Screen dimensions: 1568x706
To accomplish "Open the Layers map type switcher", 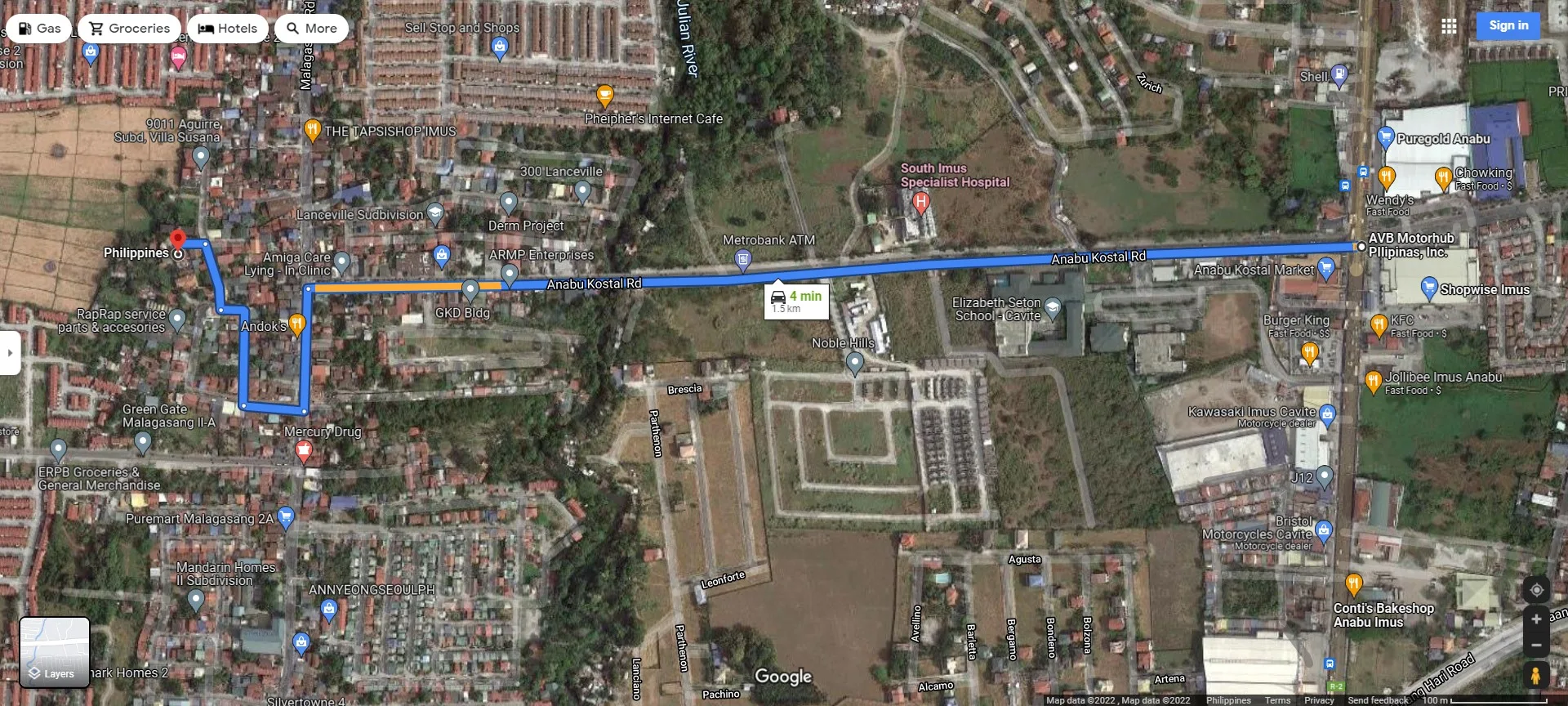I will tap(55, 651).
